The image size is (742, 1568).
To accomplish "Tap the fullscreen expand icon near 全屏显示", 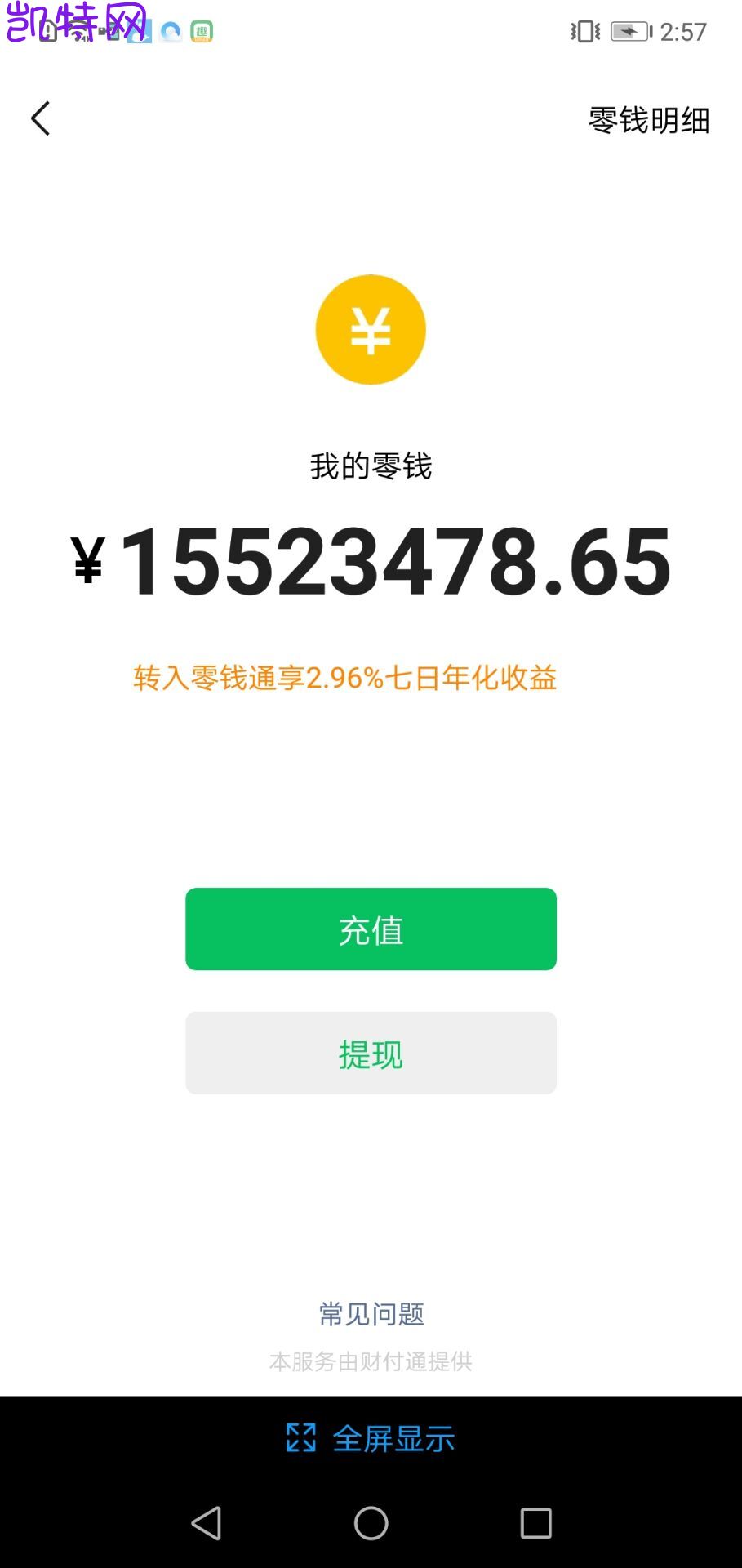I will coord(301,1439).
